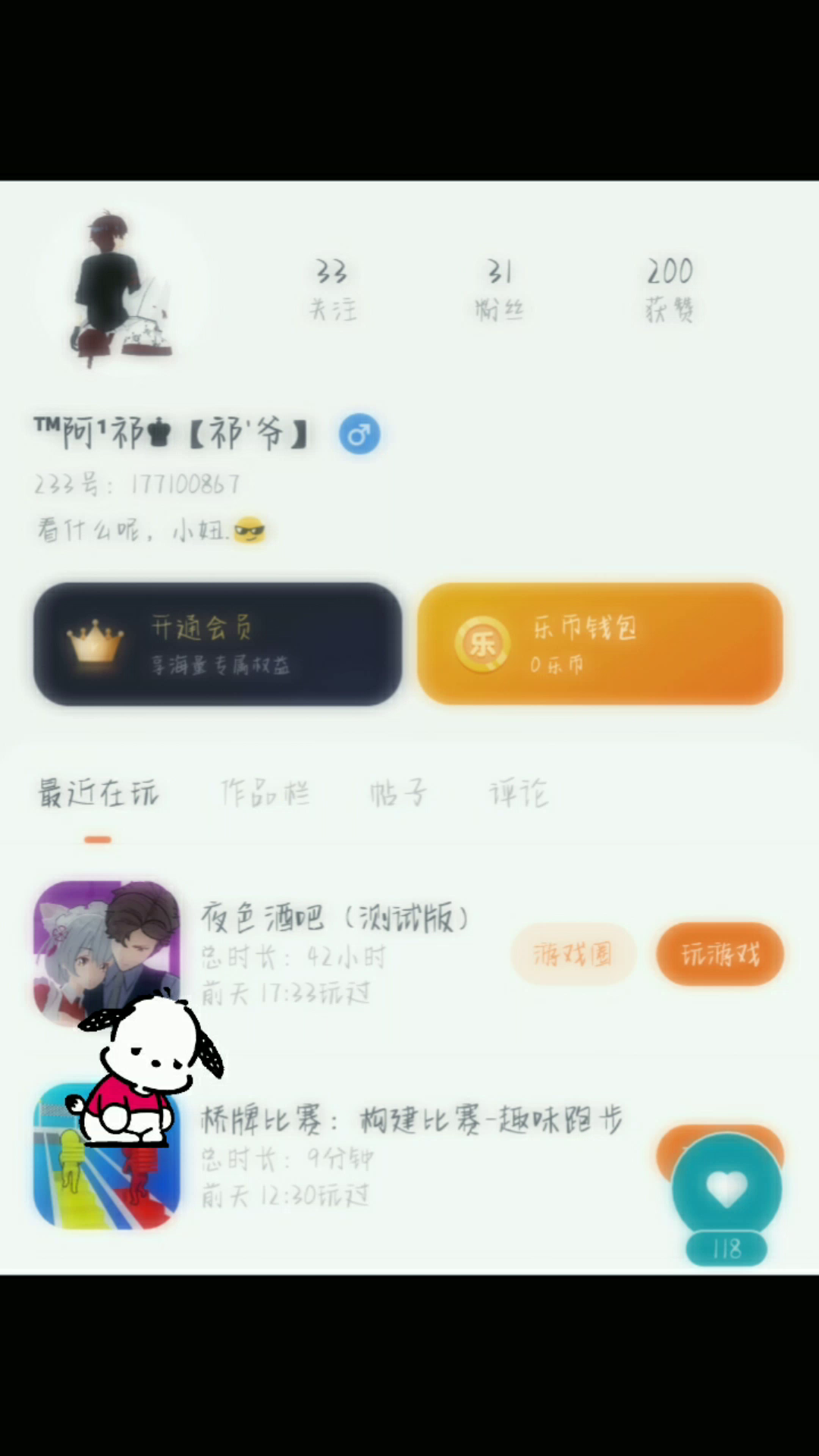
Task: Tap the heart like button showing 118
Action: point(726,1188)
